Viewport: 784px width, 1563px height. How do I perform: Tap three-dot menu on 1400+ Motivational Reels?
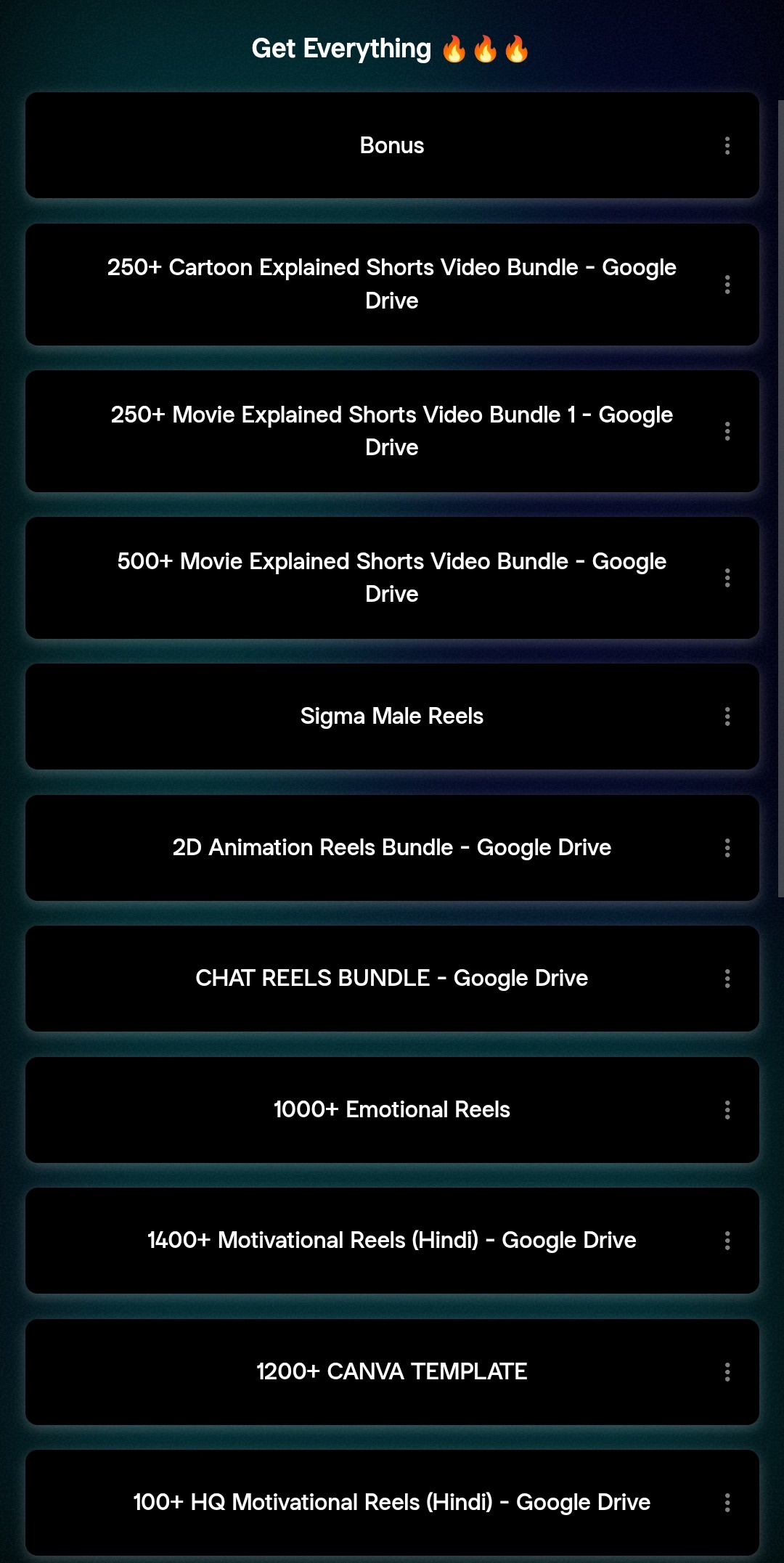(x=727, y=1241)
